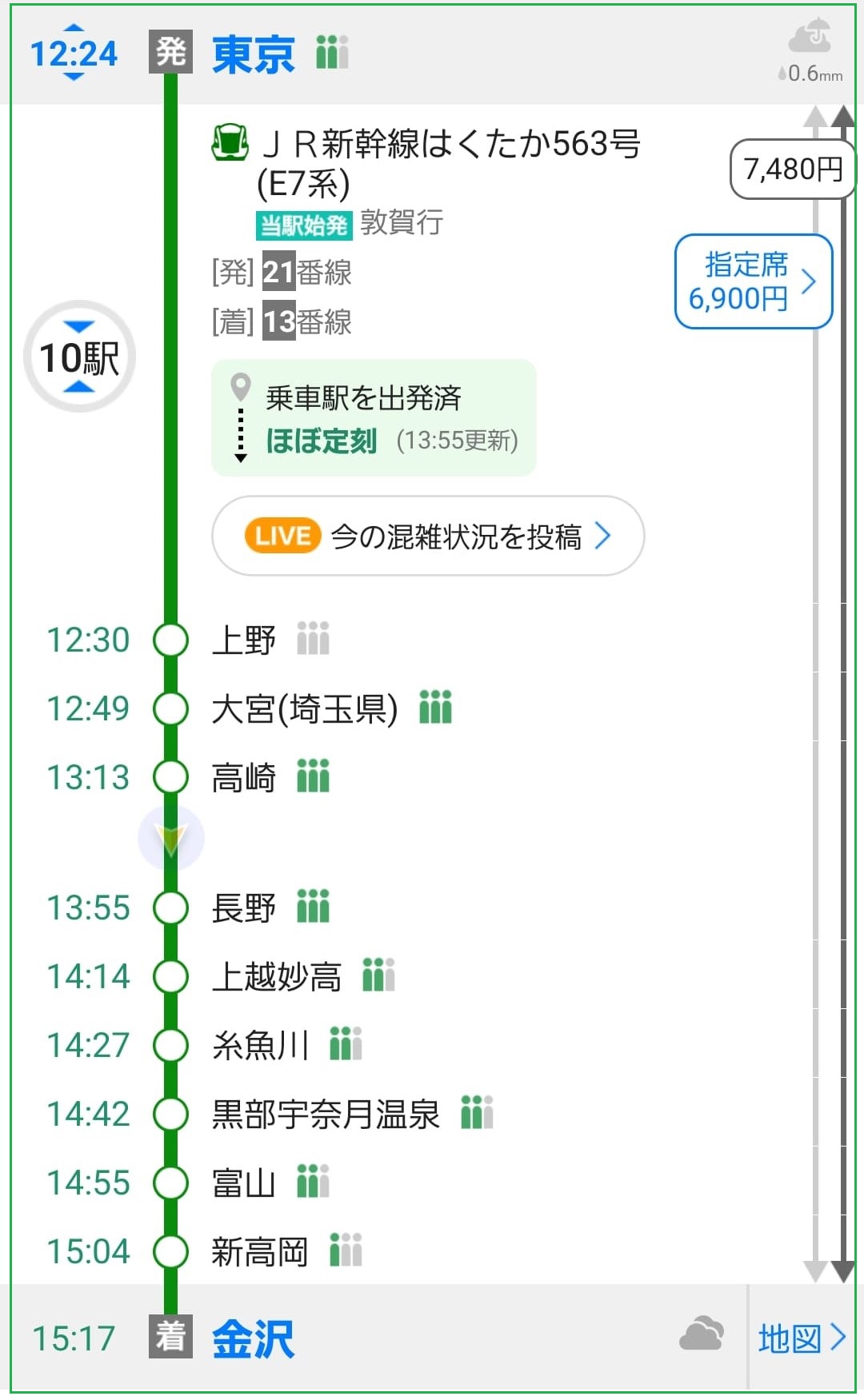The image size is (864, 1400).
Task: Adjust the 12:24 departure time selector
Action: click(73, 54)
